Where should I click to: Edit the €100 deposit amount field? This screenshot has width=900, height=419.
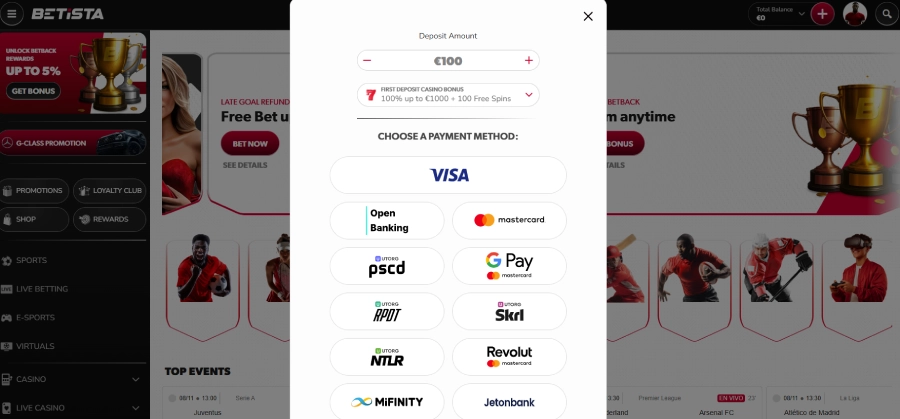[x=448, y=61]
